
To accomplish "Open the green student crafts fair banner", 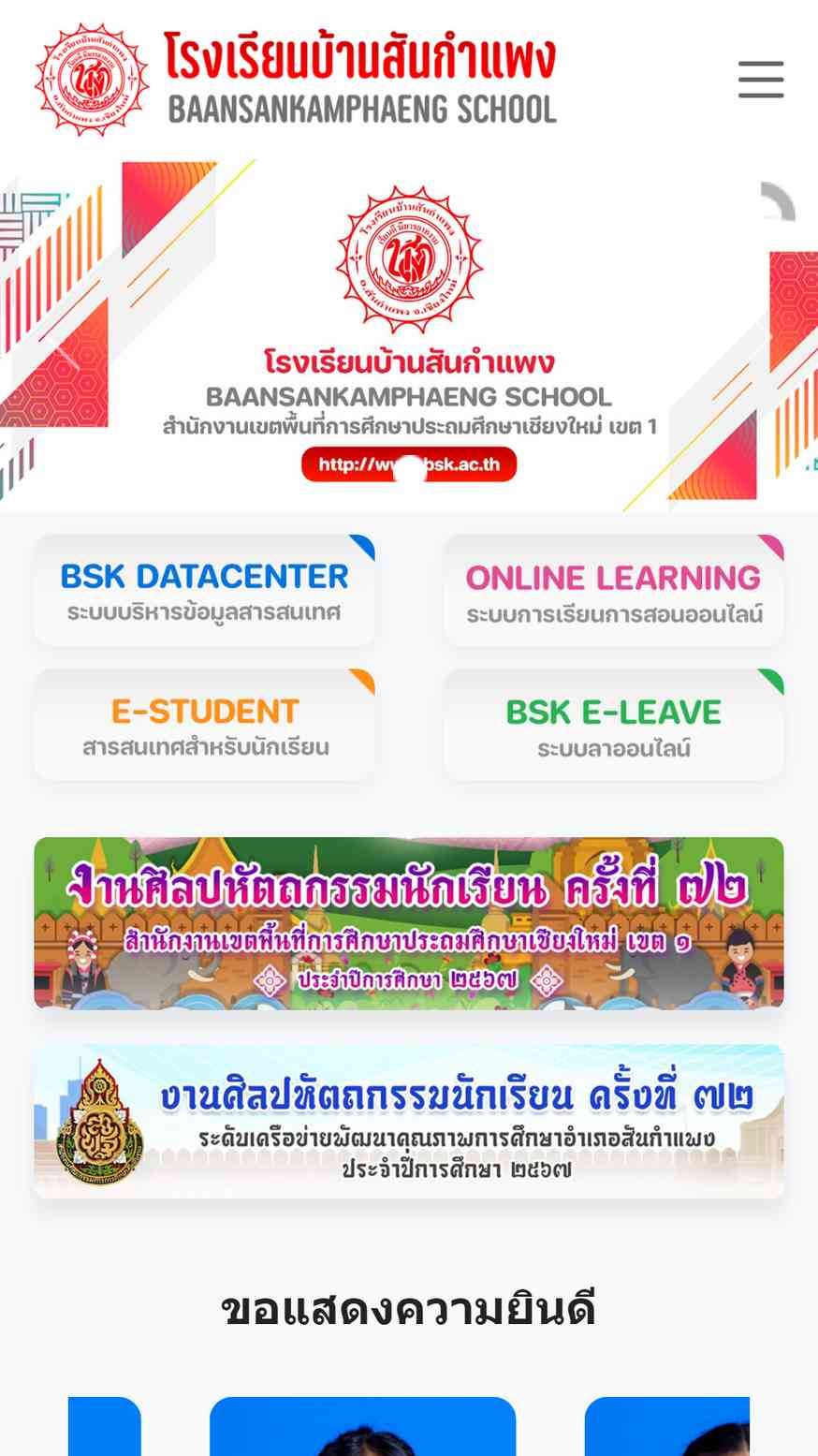I will pyautogui.click(x=409, y=923).
